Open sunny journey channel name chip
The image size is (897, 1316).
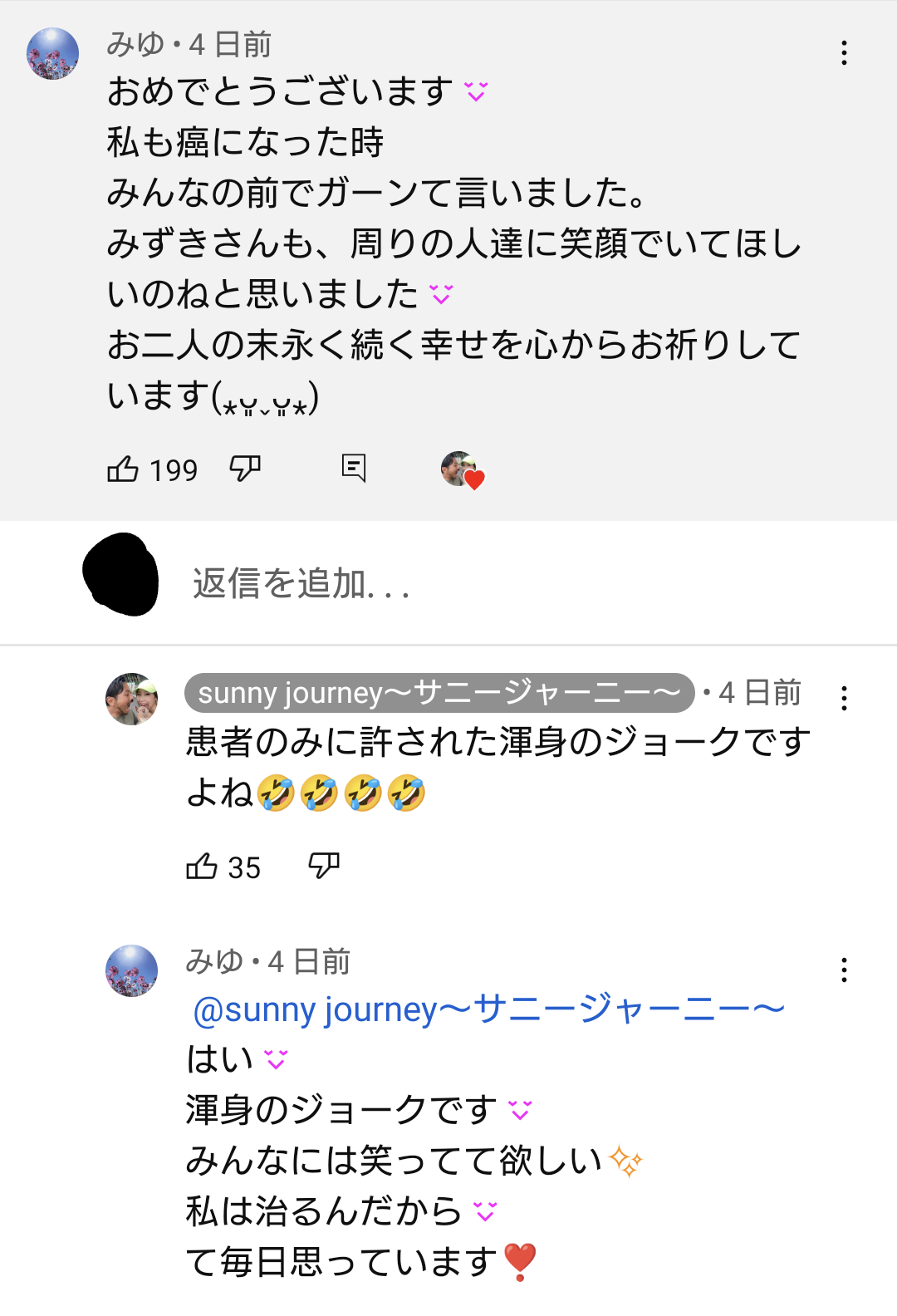tap(439, 693)
